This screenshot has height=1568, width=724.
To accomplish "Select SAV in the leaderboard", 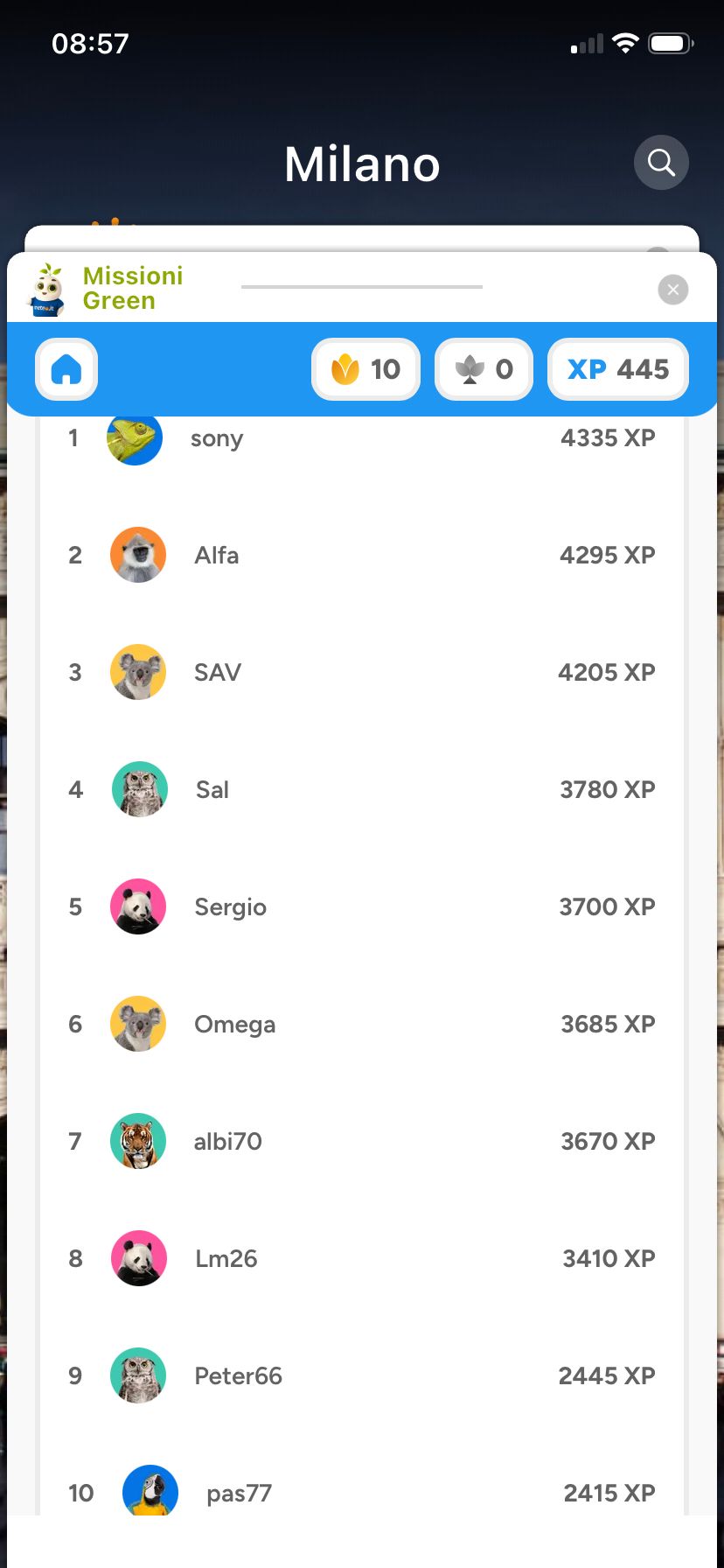I will [x=361, y=672].
